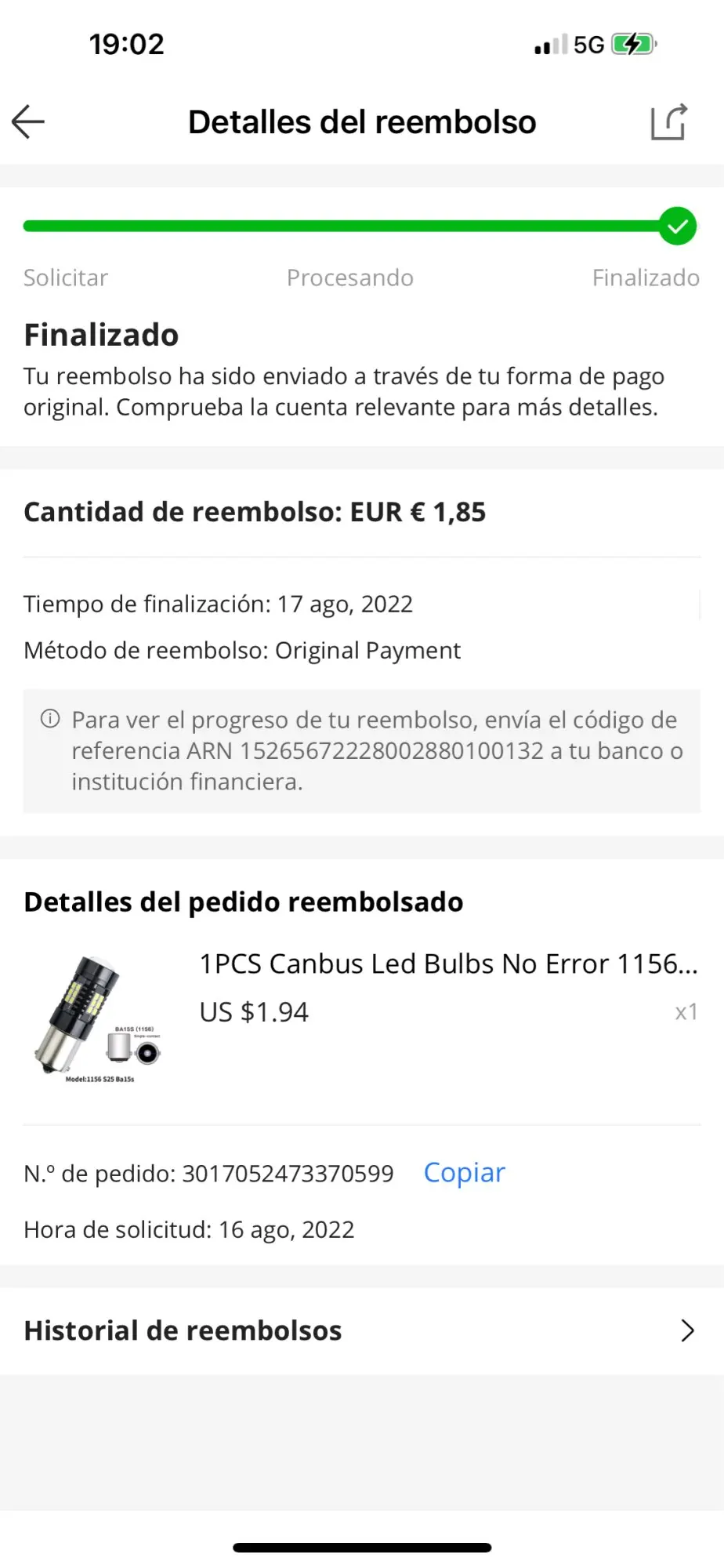Copy the order number
The height and width of the screenshot is (1568, 724).
coord(464,1173)
